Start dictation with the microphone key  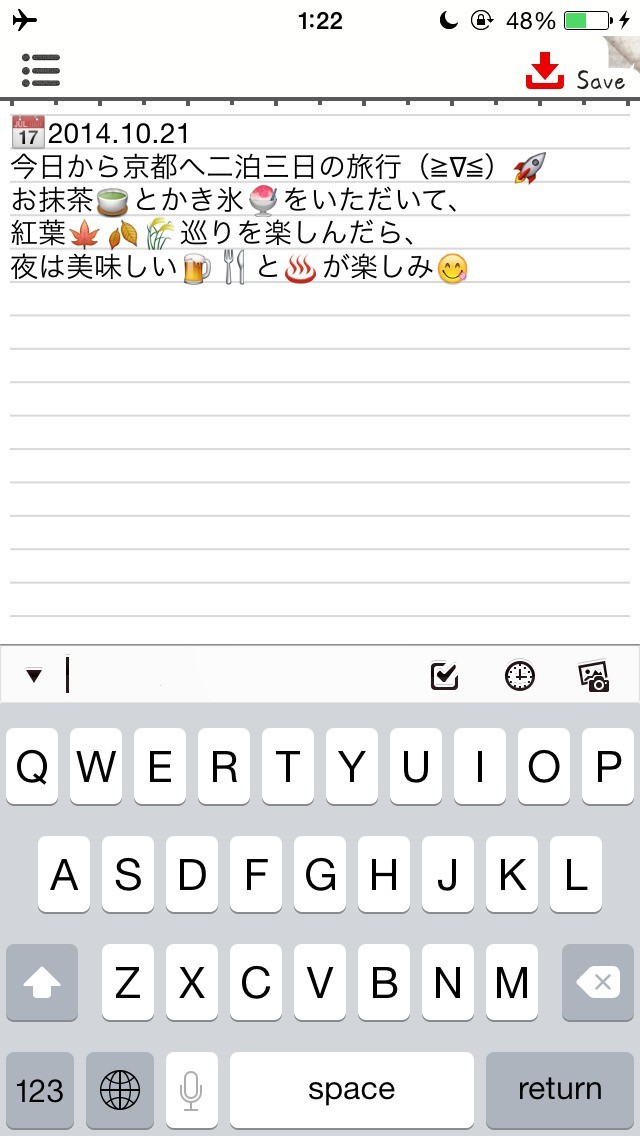tap(192, 1089)
